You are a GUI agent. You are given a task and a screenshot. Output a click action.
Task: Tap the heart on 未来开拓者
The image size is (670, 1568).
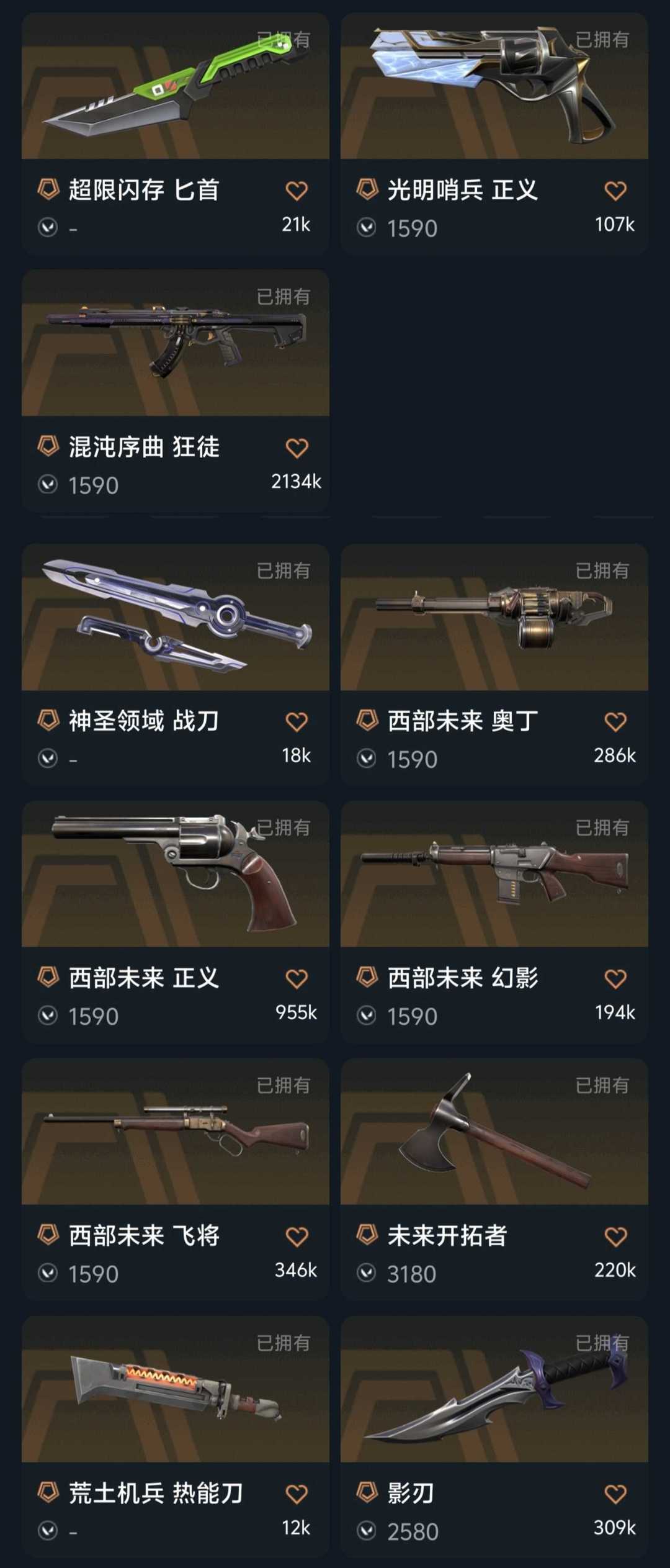[x=615, y=1237]
